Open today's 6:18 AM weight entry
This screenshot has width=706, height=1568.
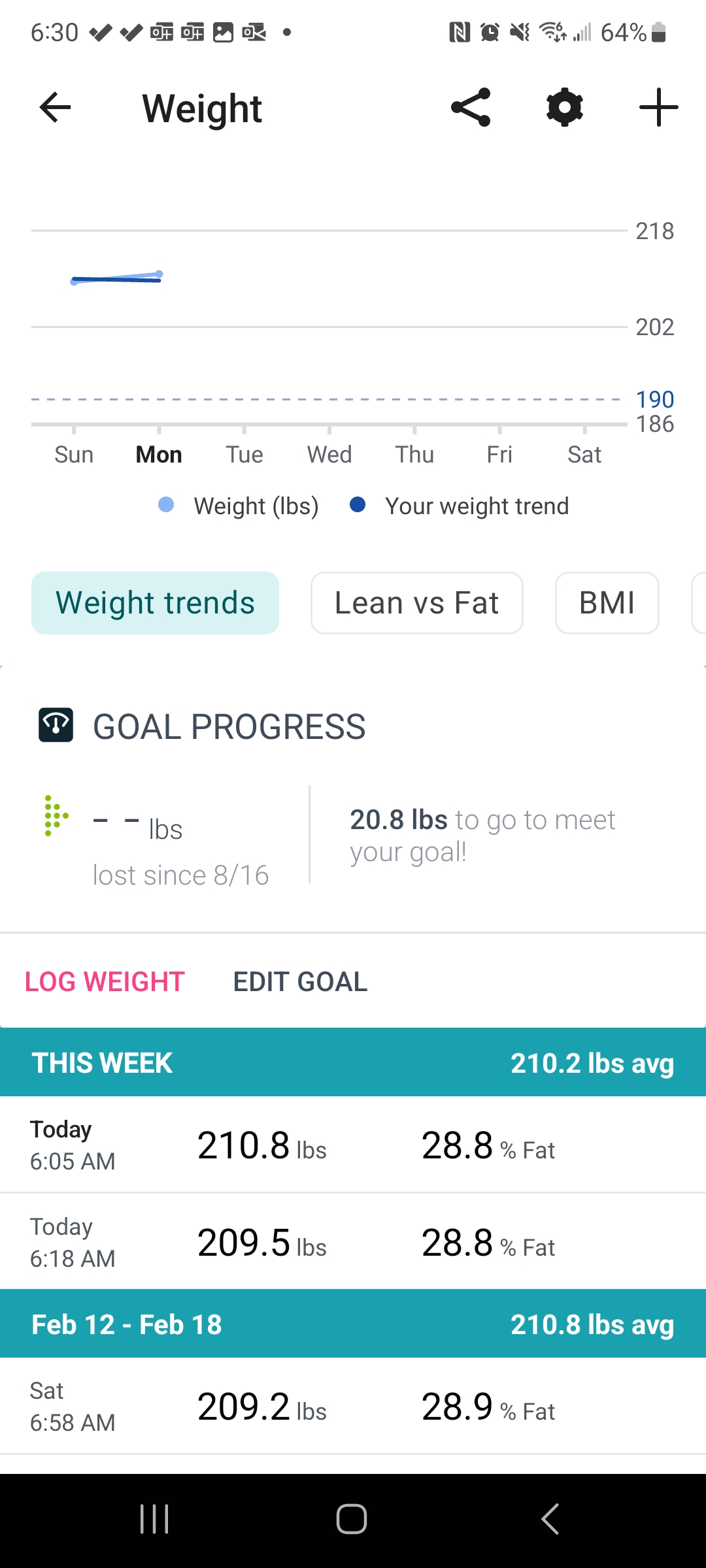pos(353,1241)
